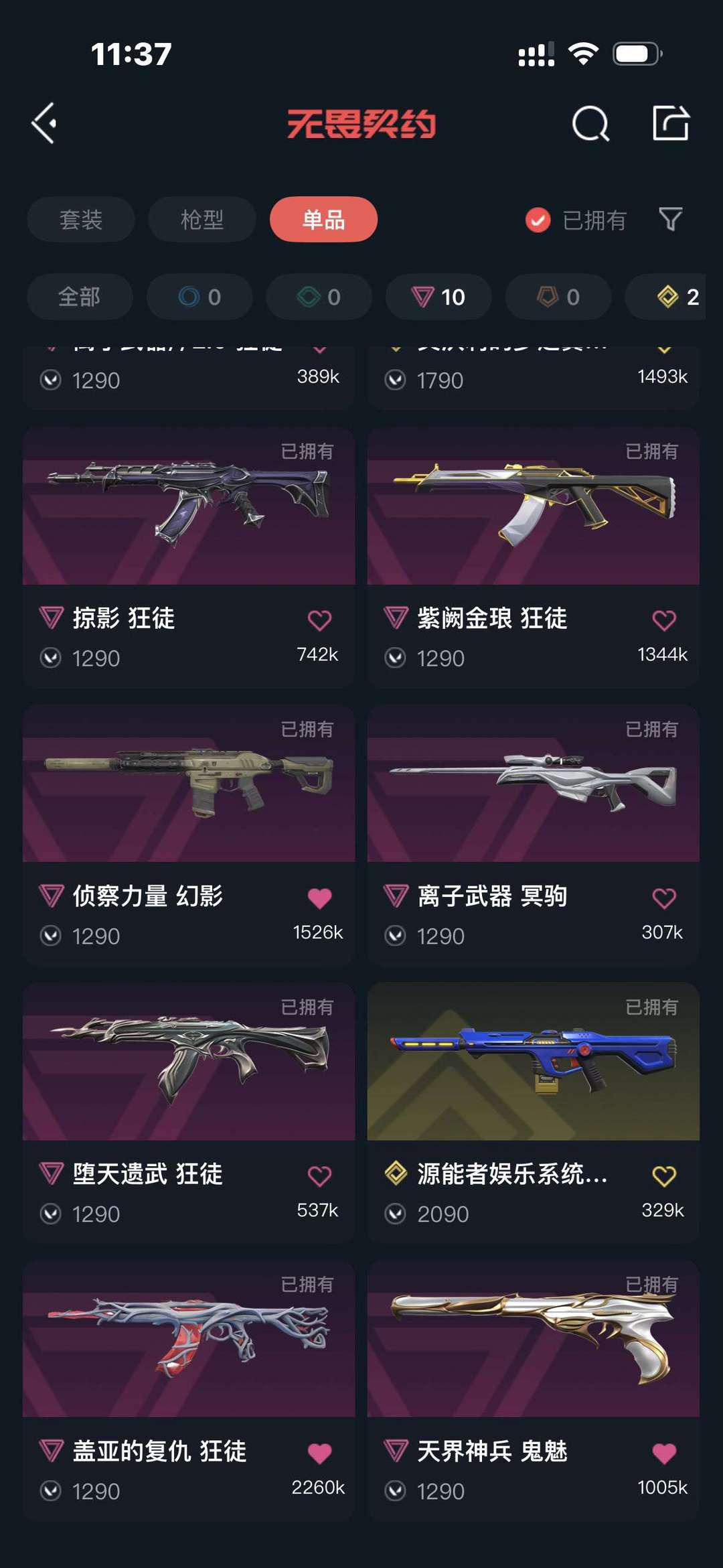Open the 侦察力量 幻影 skin card
Screen dimensions: 723x1568
click(x=189, y=835)
